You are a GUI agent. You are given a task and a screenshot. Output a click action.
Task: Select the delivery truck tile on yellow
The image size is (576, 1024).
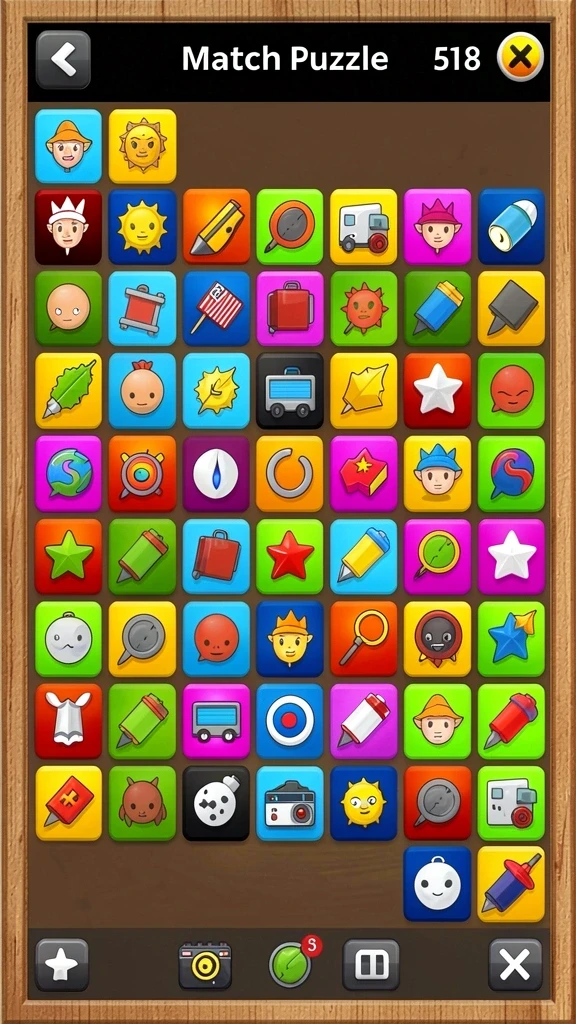pos(364,227)
